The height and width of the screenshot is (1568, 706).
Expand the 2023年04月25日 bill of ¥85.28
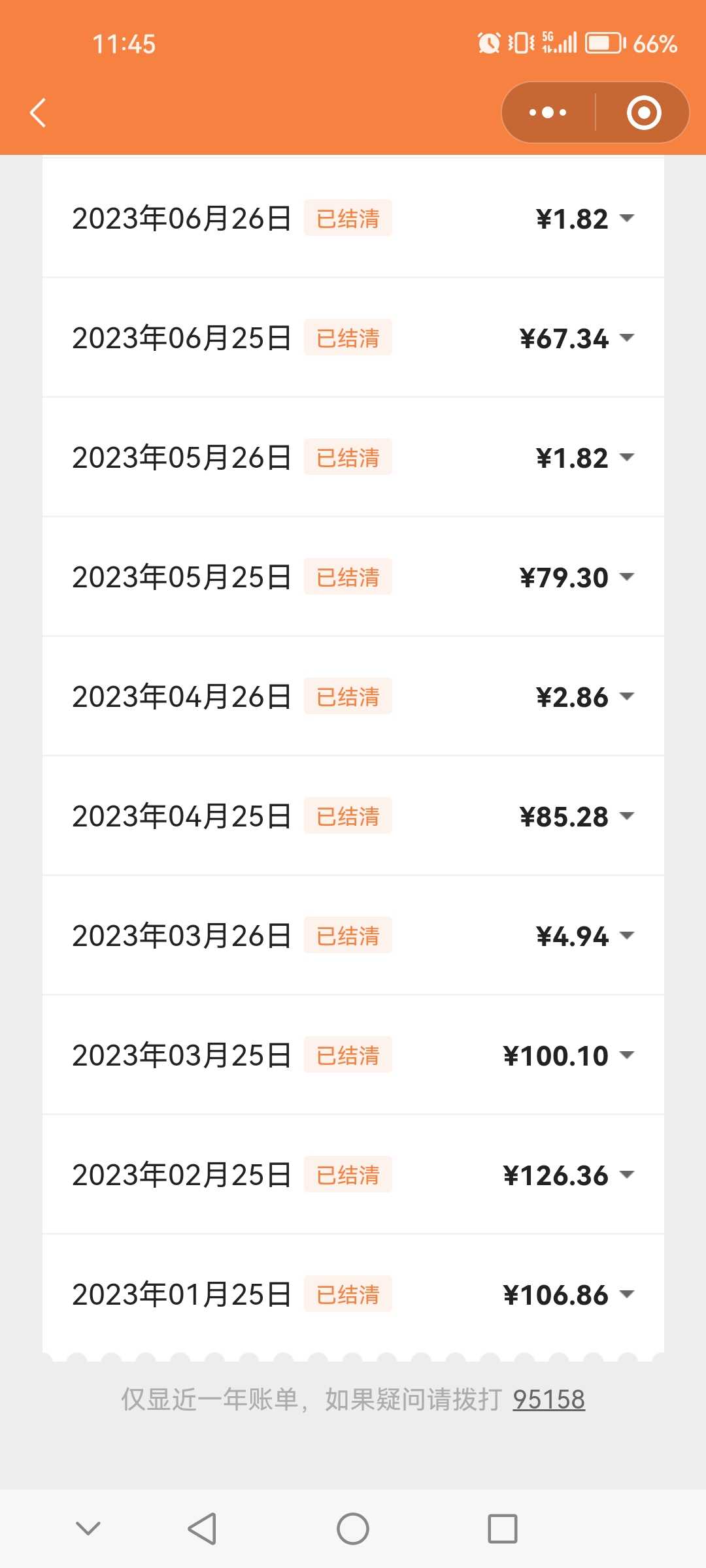[x=353, y=816]
